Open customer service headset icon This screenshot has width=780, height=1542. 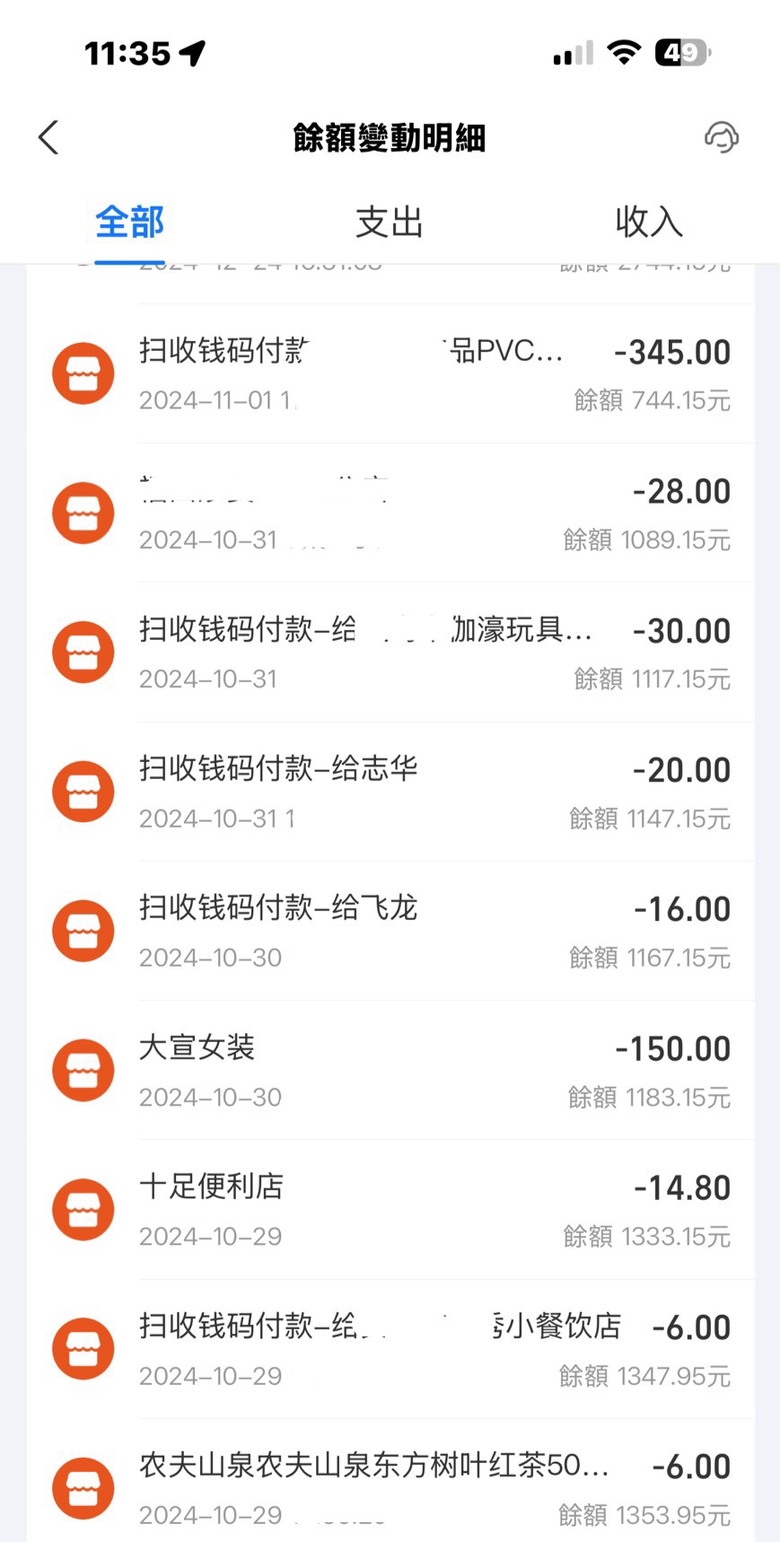(721, 138)
